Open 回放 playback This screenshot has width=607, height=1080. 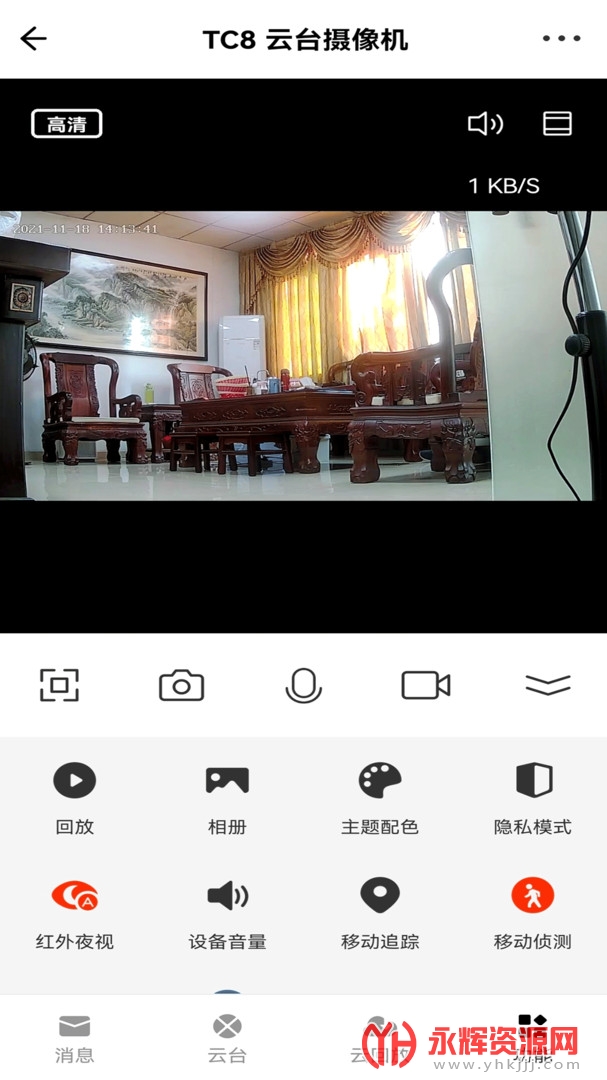75,797
